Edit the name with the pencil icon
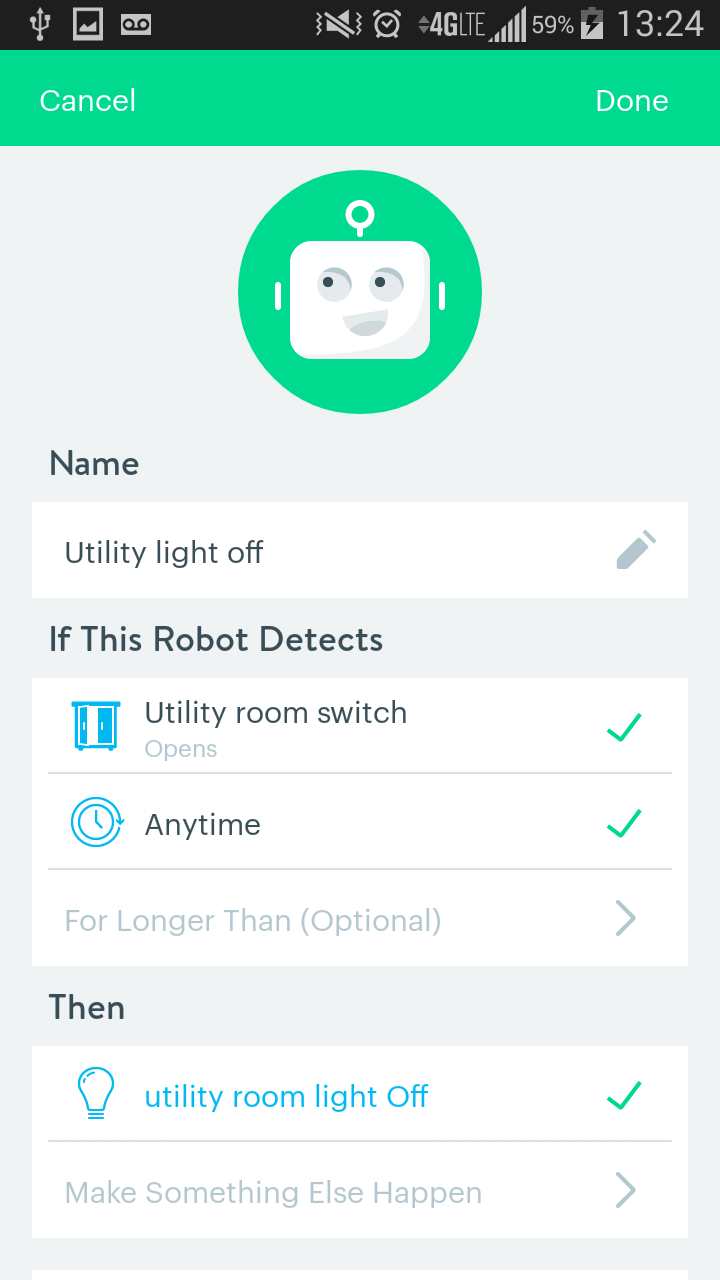The image size is (720, 1280). [636, 550]
